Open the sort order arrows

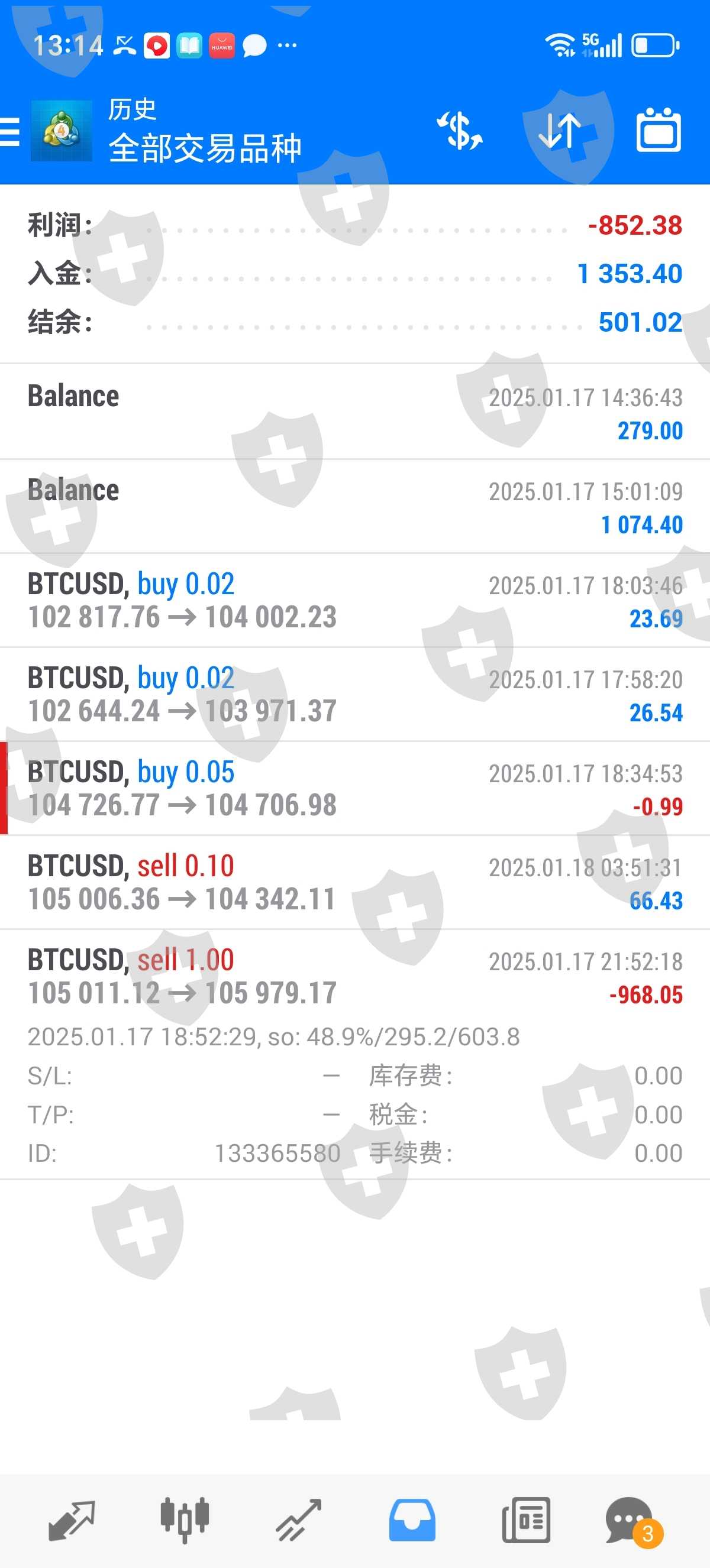tap(560, 131)
